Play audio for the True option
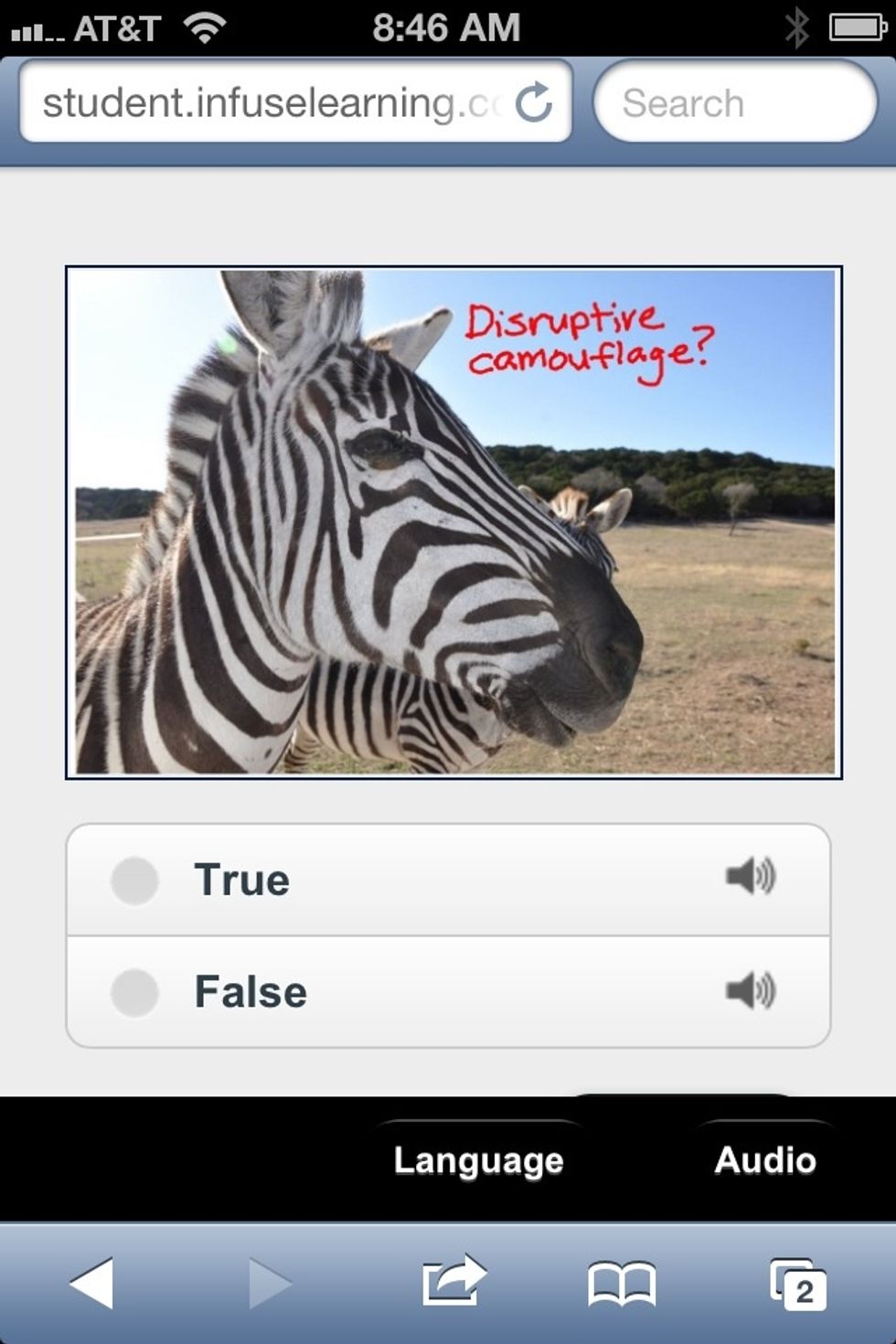This screenshot has height=1344, width=896. pyautogui.click(x=750, y=877)
